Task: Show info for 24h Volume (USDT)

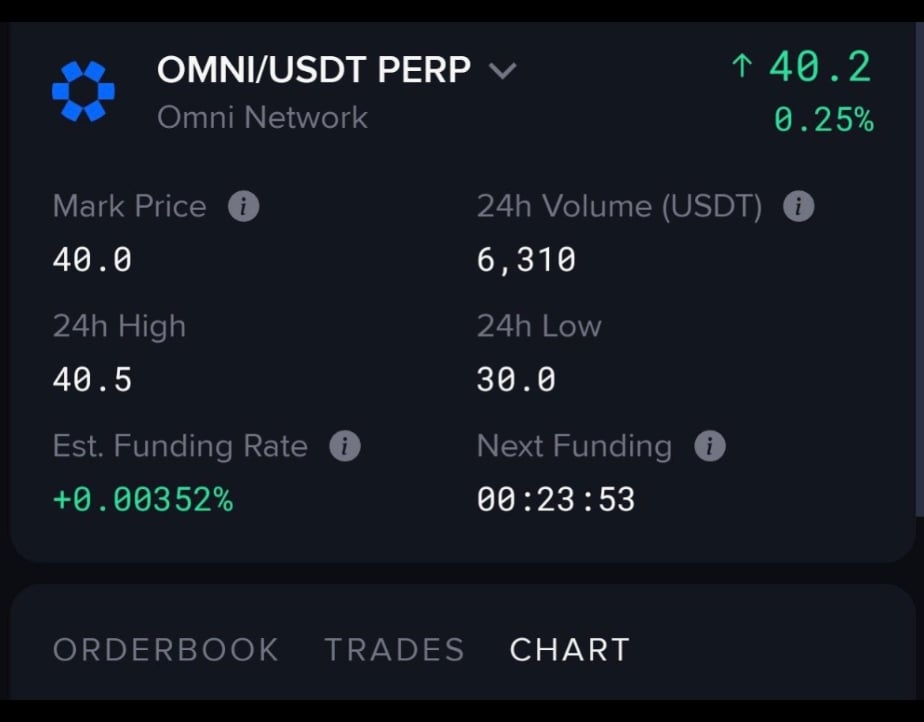Action: pyautogui.click(x=797, y=207)
